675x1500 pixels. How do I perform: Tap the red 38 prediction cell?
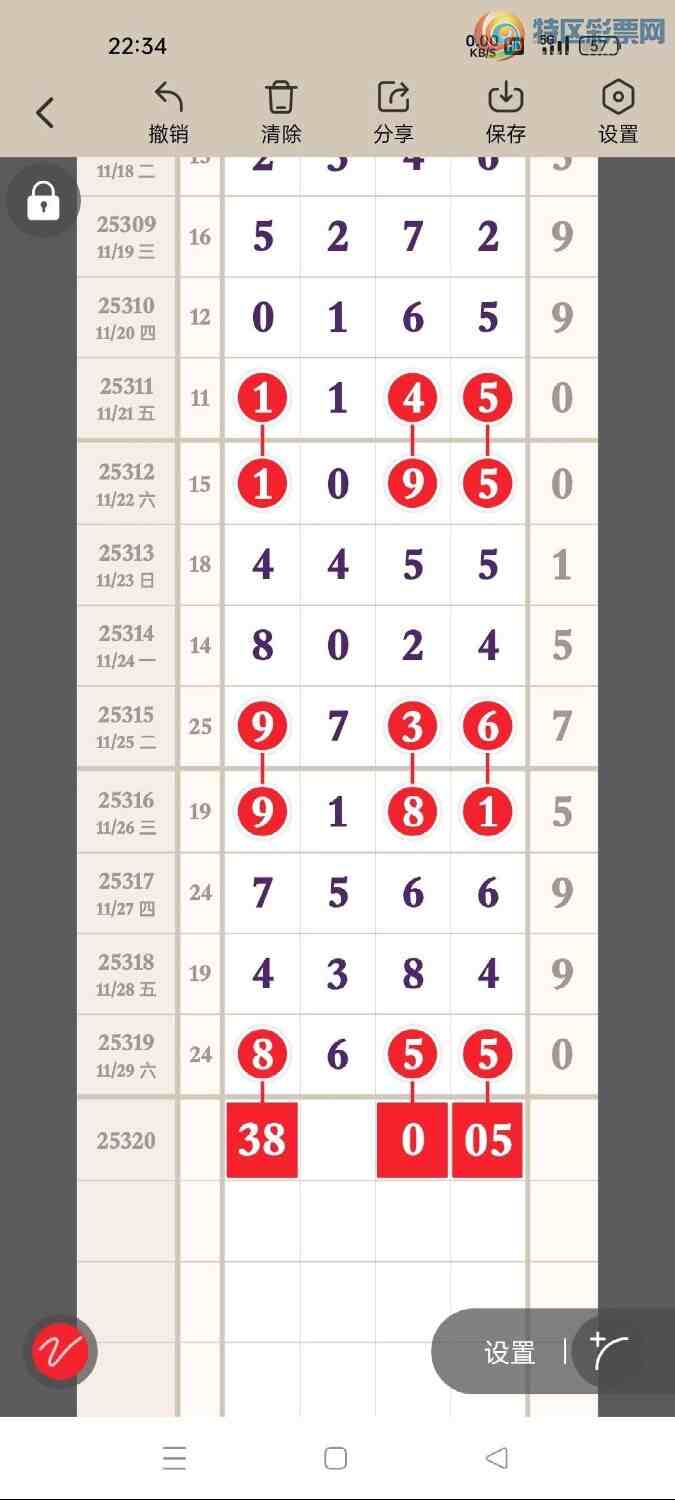coord(262,1140)
